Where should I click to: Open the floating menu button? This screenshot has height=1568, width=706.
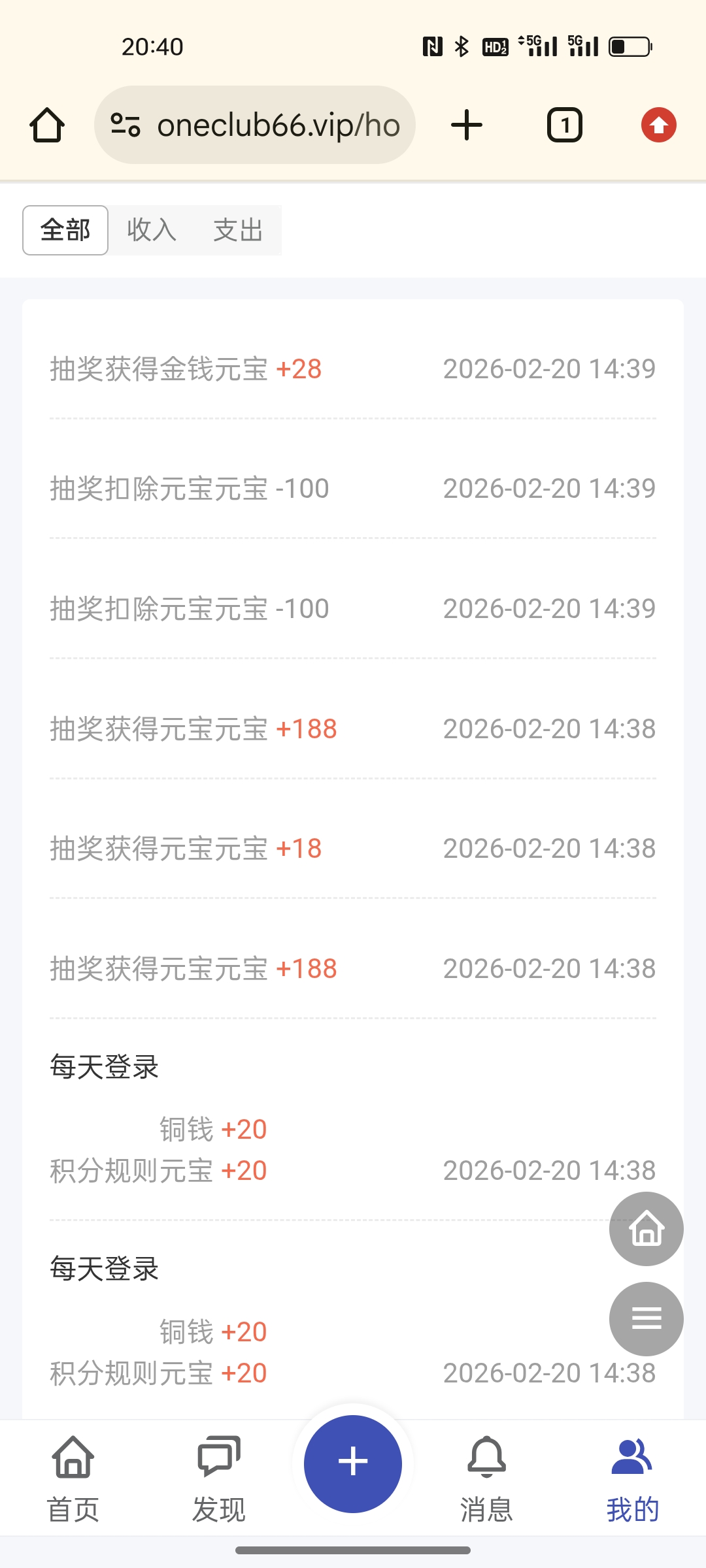click(x=645, y=1319)
